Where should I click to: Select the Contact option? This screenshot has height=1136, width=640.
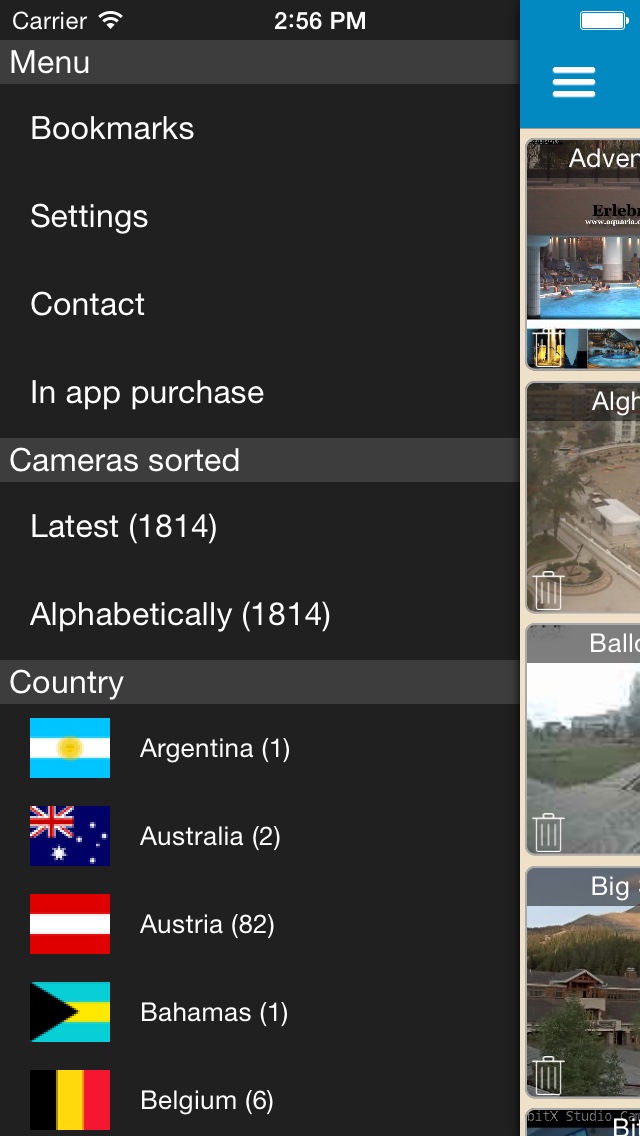[x=88, y=304]
